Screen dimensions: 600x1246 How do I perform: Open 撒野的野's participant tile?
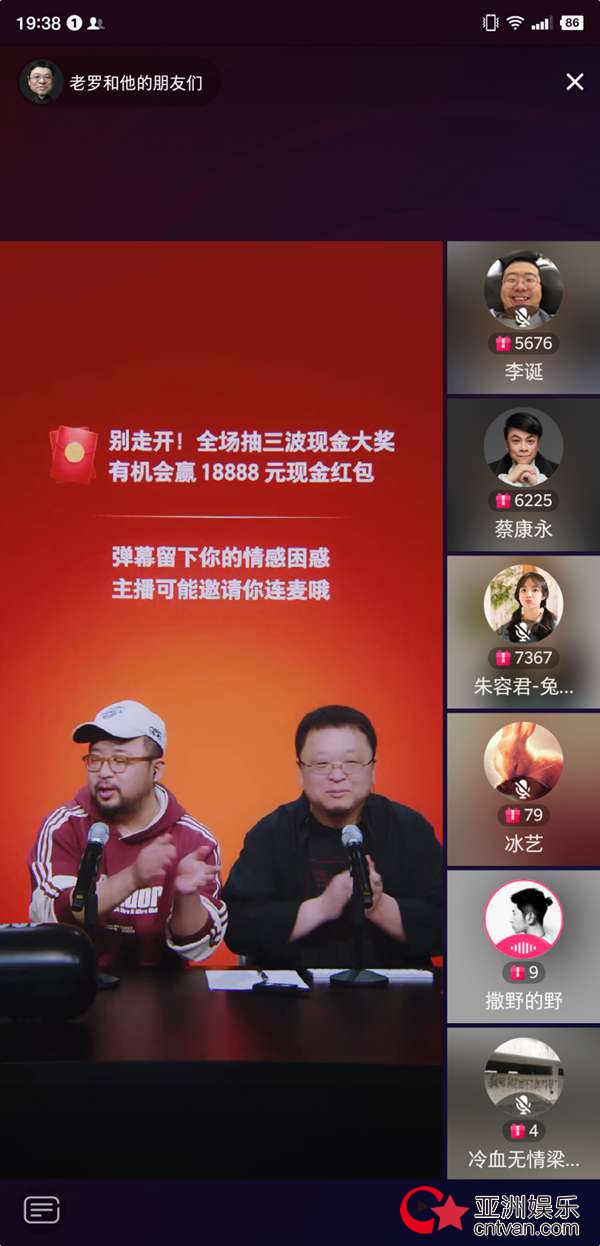523,945
